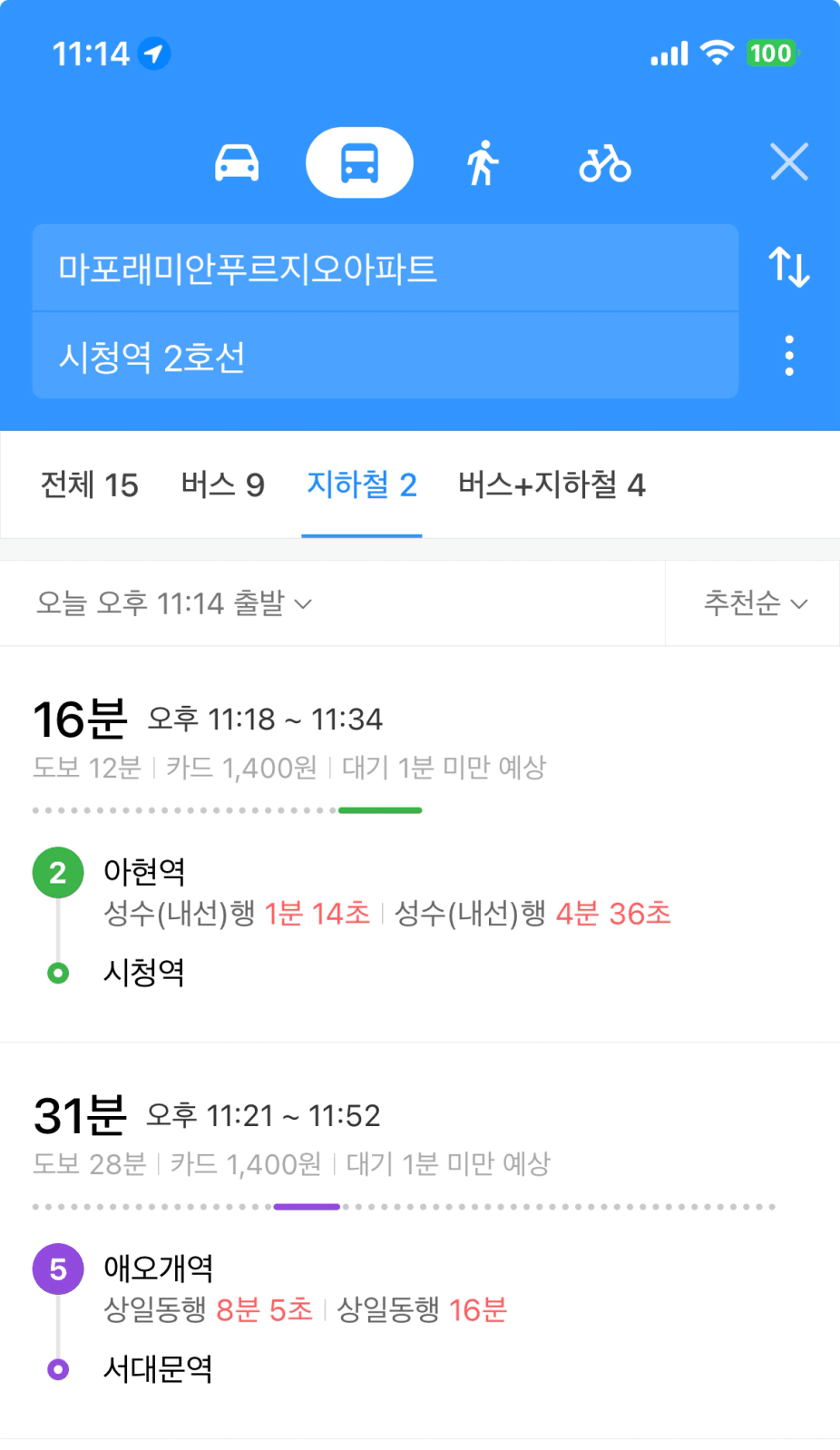
Task: Select the public transit bus icon
Action: [359, 163]
